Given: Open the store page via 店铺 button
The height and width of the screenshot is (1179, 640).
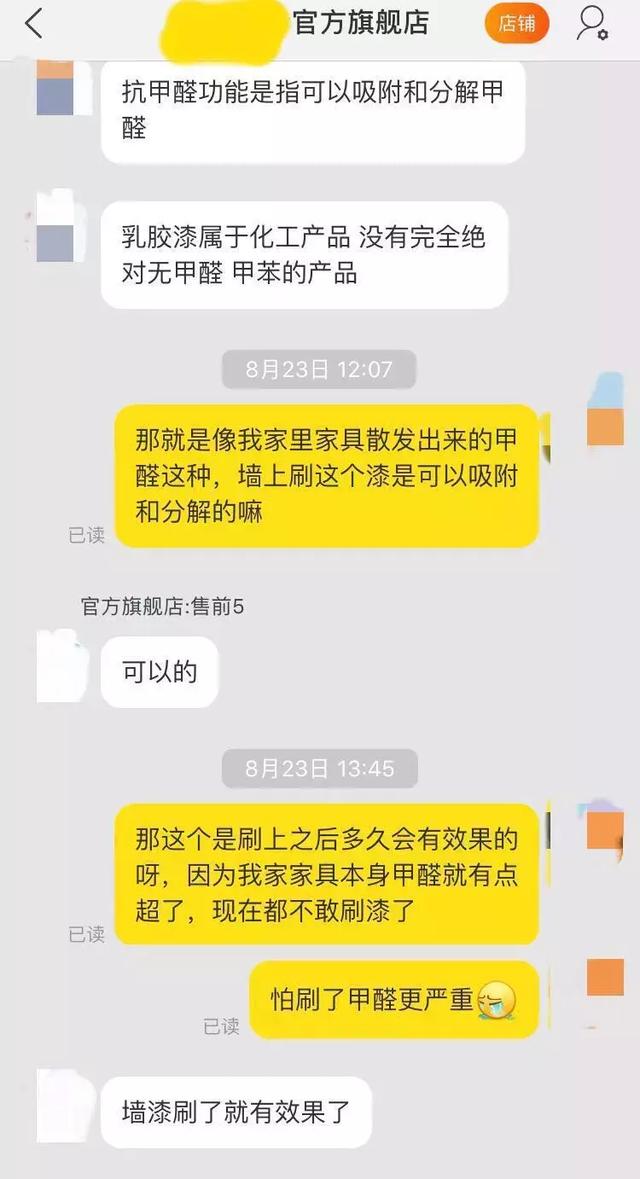Looking at the screenshot, I should tap(517, 23).
